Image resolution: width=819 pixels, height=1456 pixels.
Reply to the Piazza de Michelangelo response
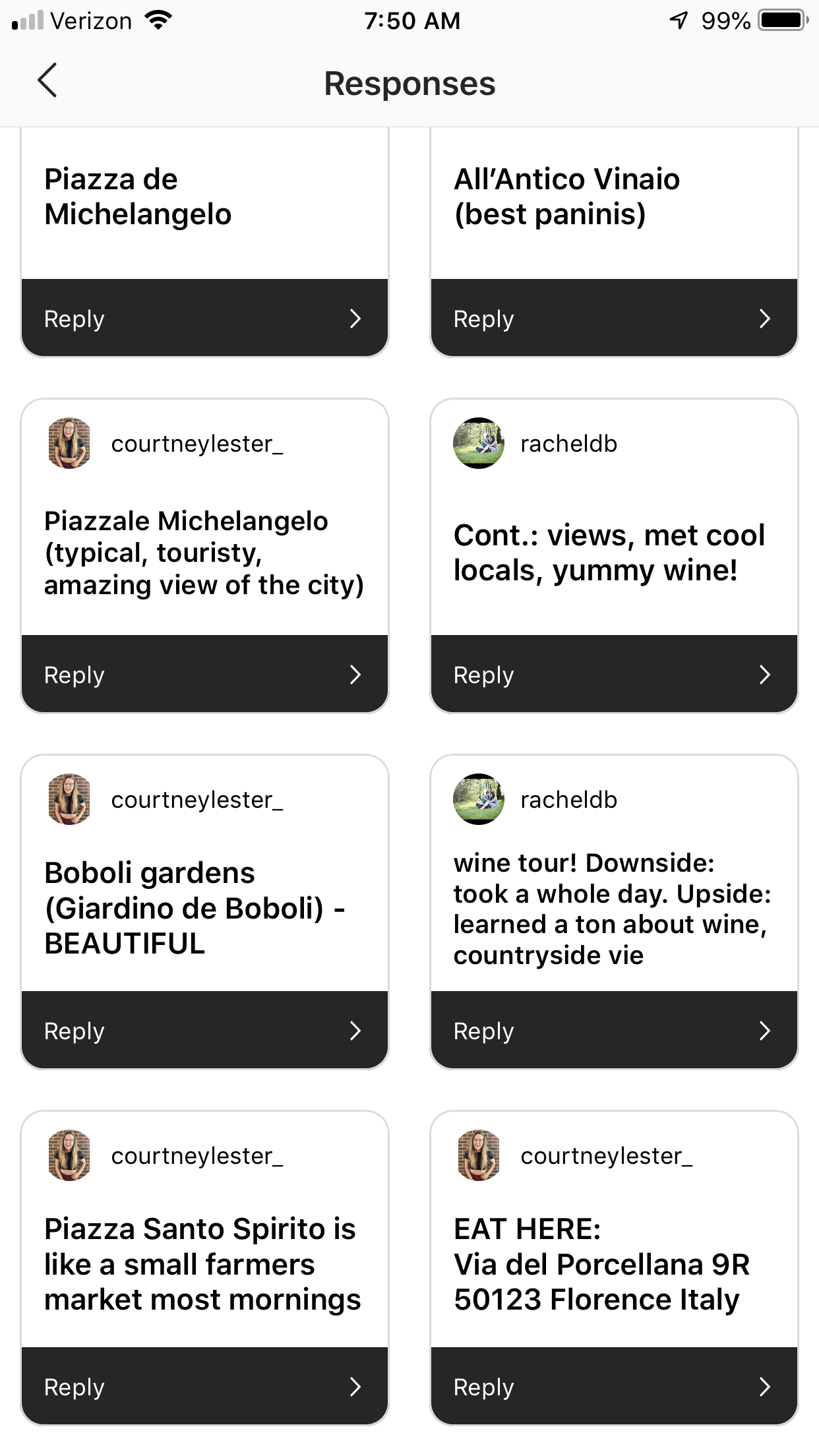pyautogui.click(x=204, y=318)
